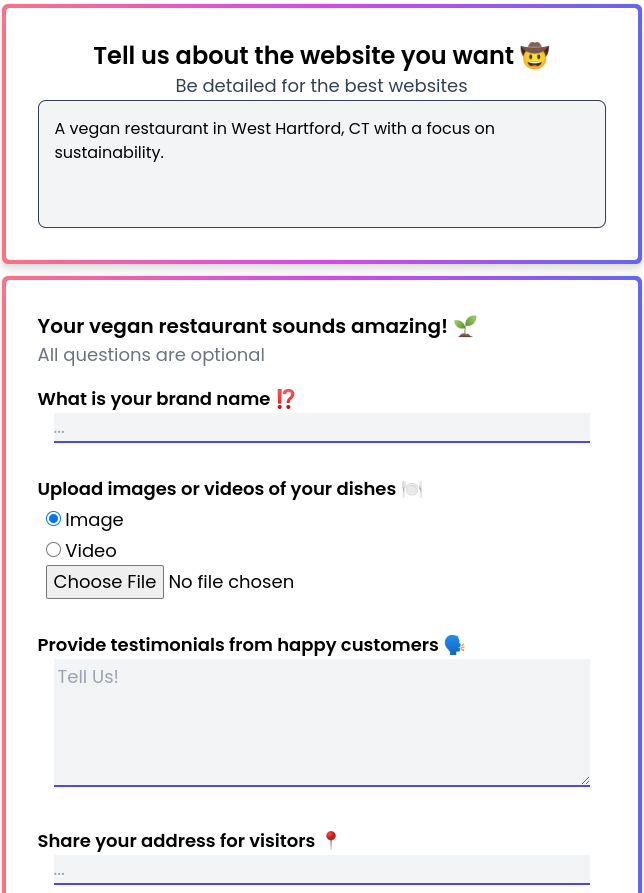The height and width of the screenshot is (893, 644).
Task: Tap the Choose File button
Action: point(105,582)
